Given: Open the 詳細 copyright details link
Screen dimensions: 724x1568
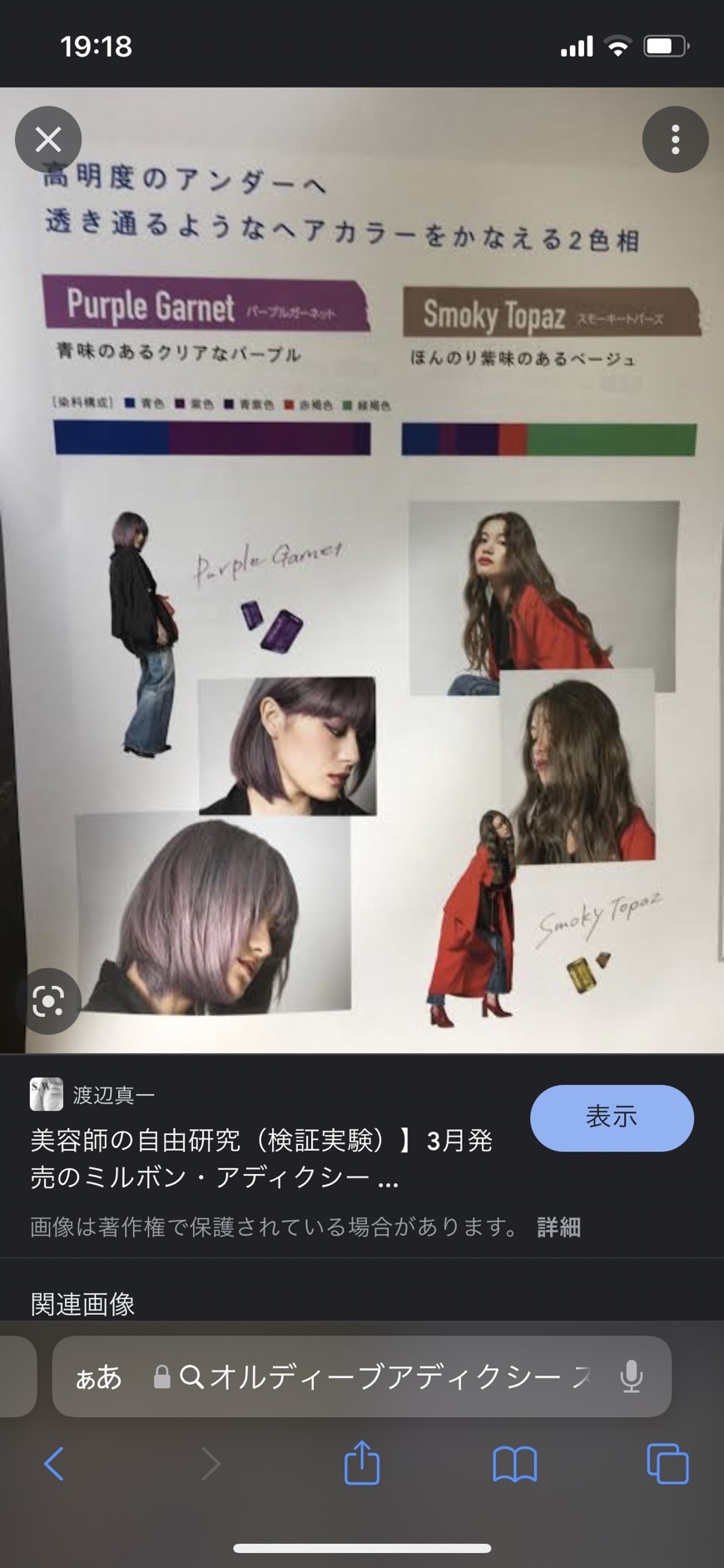Looking at the screenshot, I should (558, 1227).
